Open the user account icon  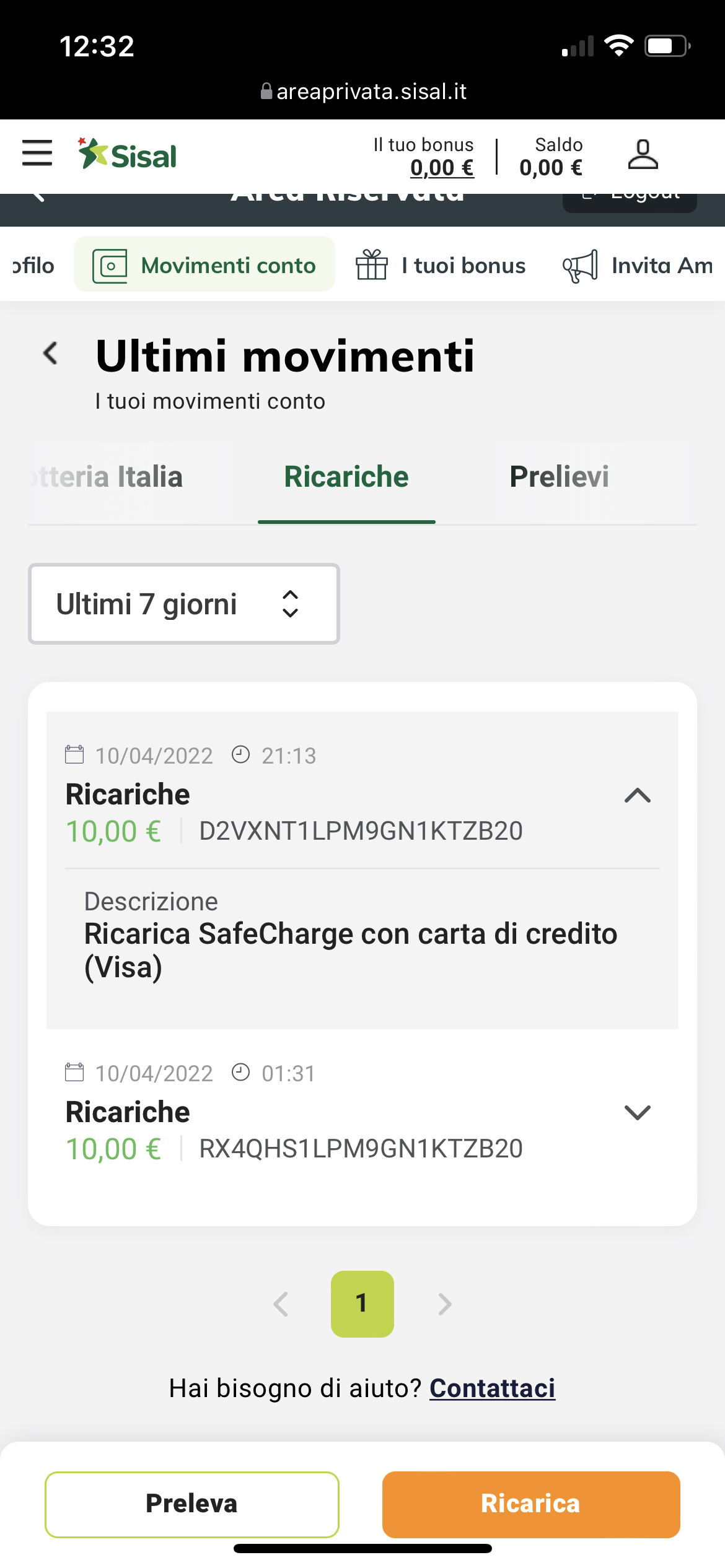coord(643,155)
